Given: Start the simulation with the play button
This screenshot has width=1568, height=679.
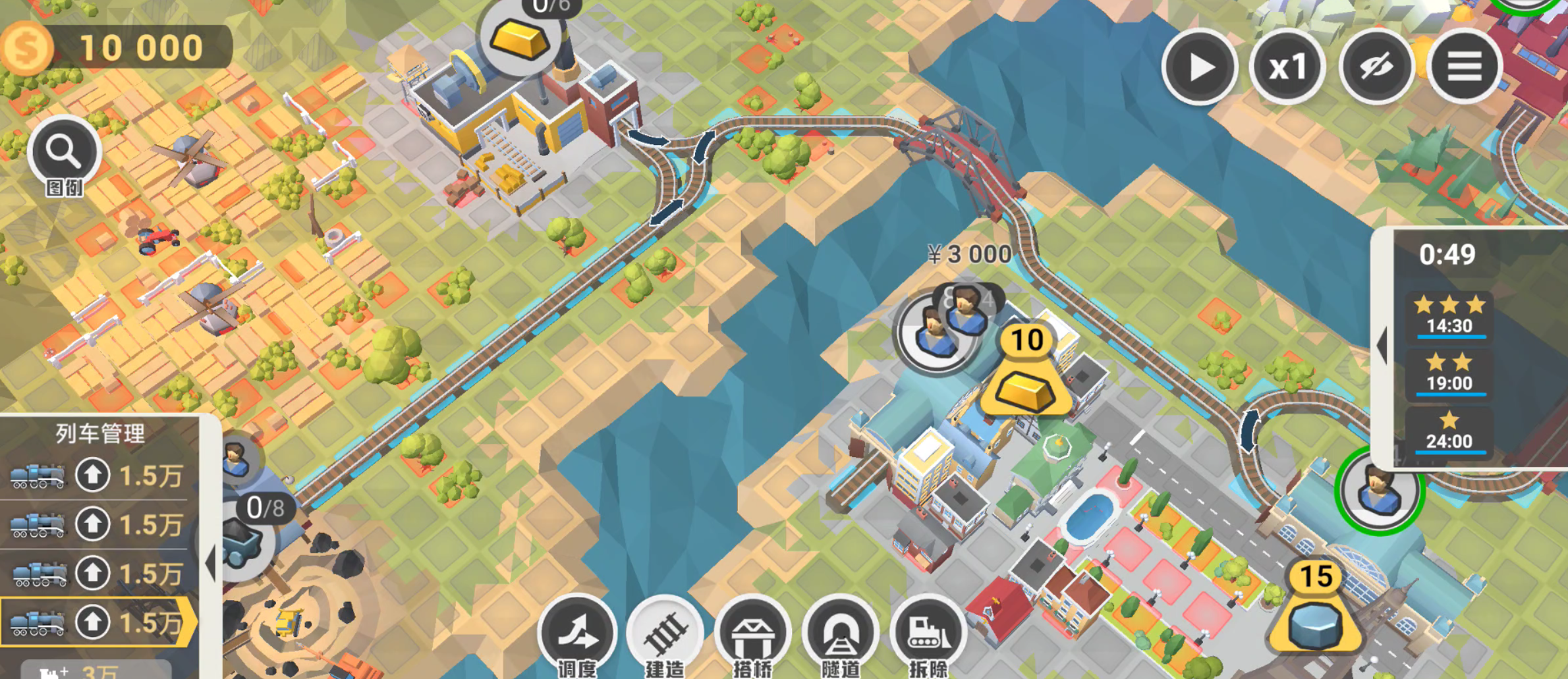Looking at the screenshot, I should pyautogui.click(x=1199, y=67).
